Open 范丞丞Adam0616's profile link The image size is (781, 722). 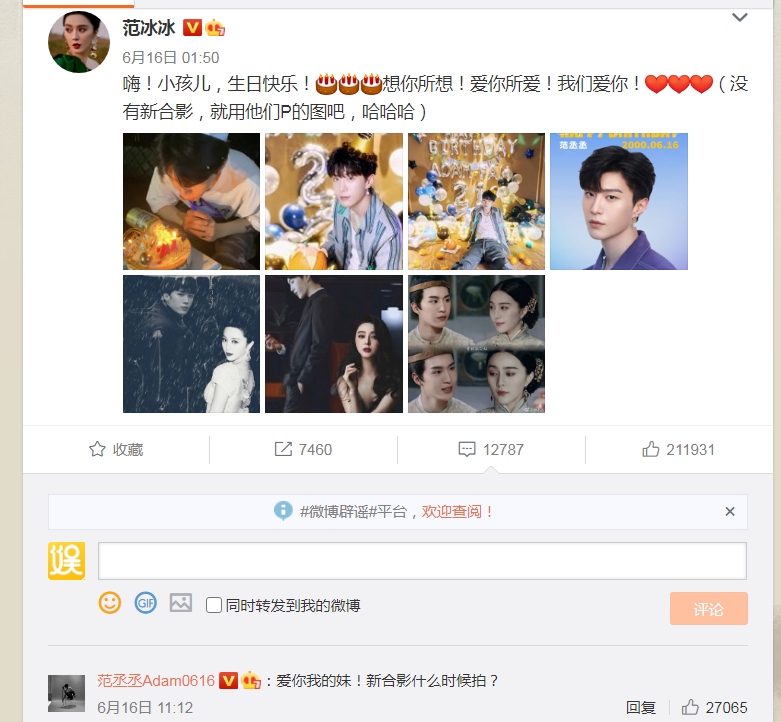tap(155, 681)
